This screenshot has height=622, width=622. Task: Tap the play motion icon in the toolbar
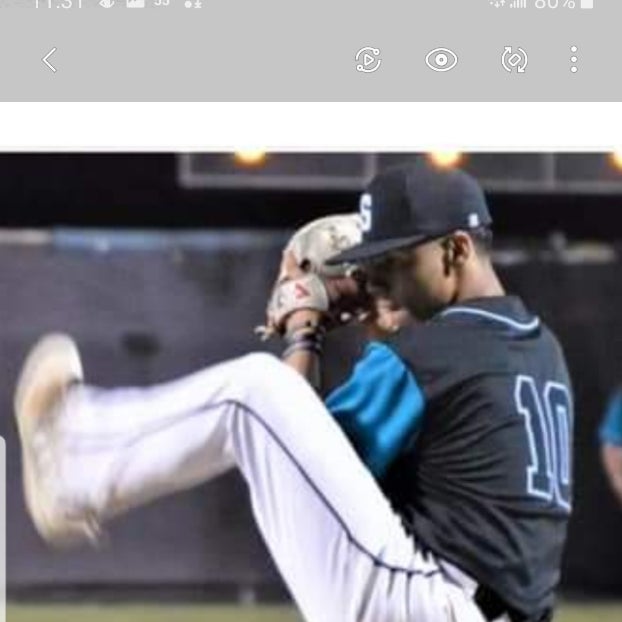click(368, 60)
